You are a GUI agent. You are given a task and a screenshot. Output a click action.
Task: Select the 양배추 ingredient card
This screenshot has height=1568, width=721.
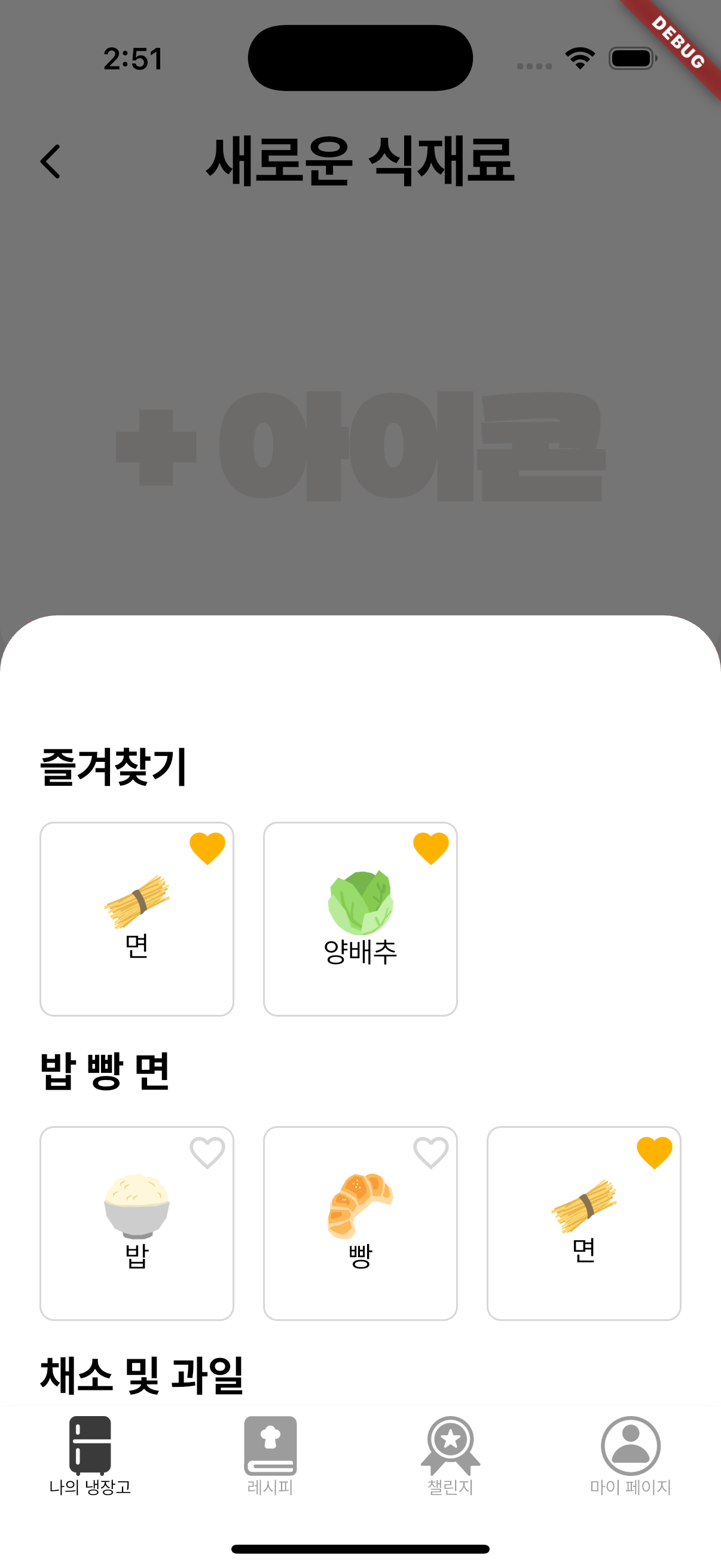point(360,919)
